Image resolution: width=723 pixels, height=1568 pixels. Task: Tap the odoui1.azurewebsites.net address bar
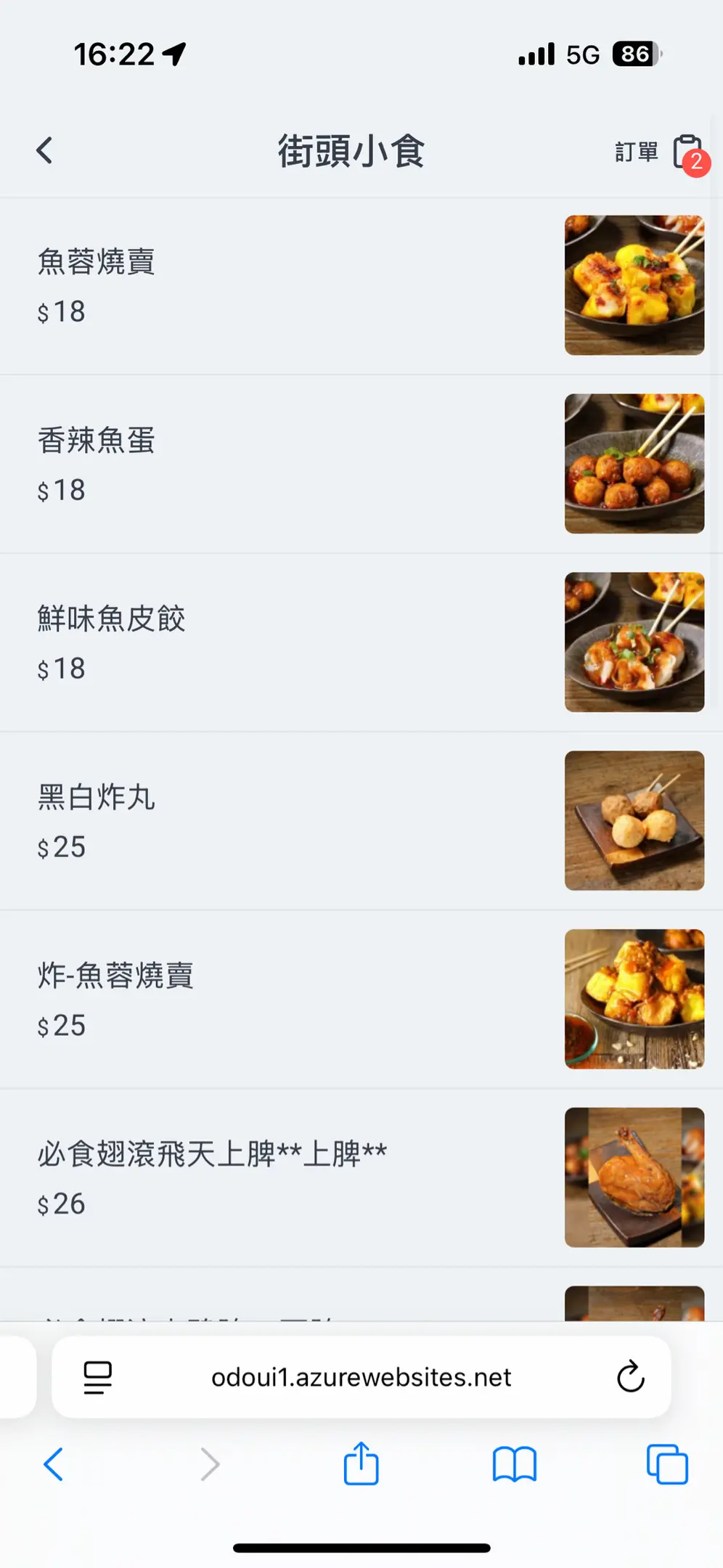click(x=361, y=1377)
